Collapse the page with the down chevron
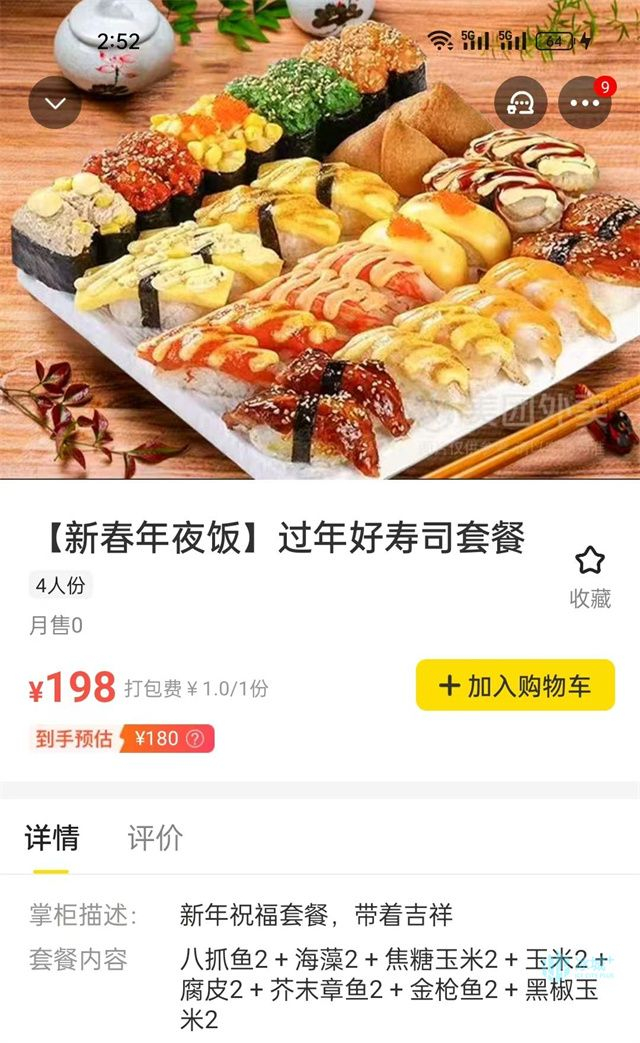 (x=55, y=102)
